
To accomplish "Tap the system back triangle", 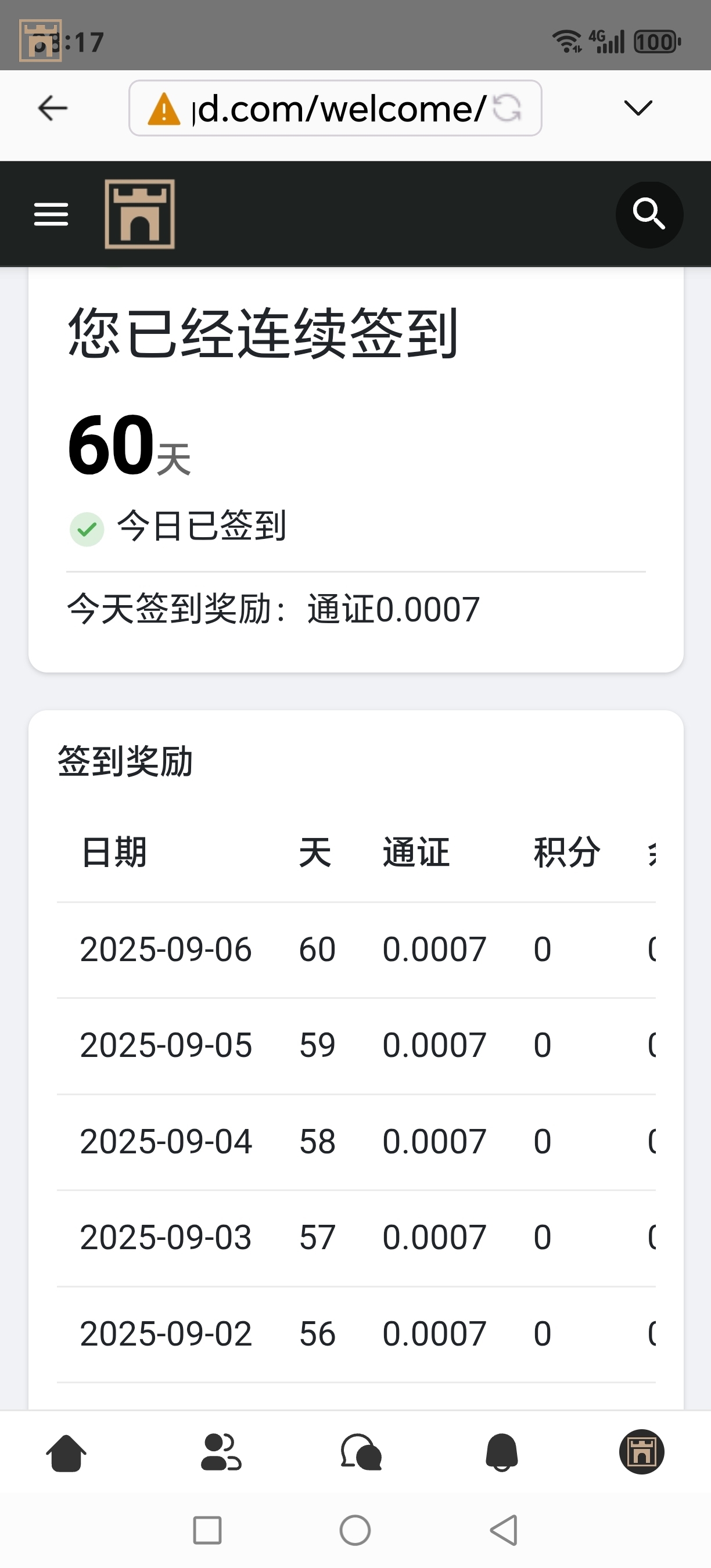I will pyautogui.click(x=504, y=1530).
